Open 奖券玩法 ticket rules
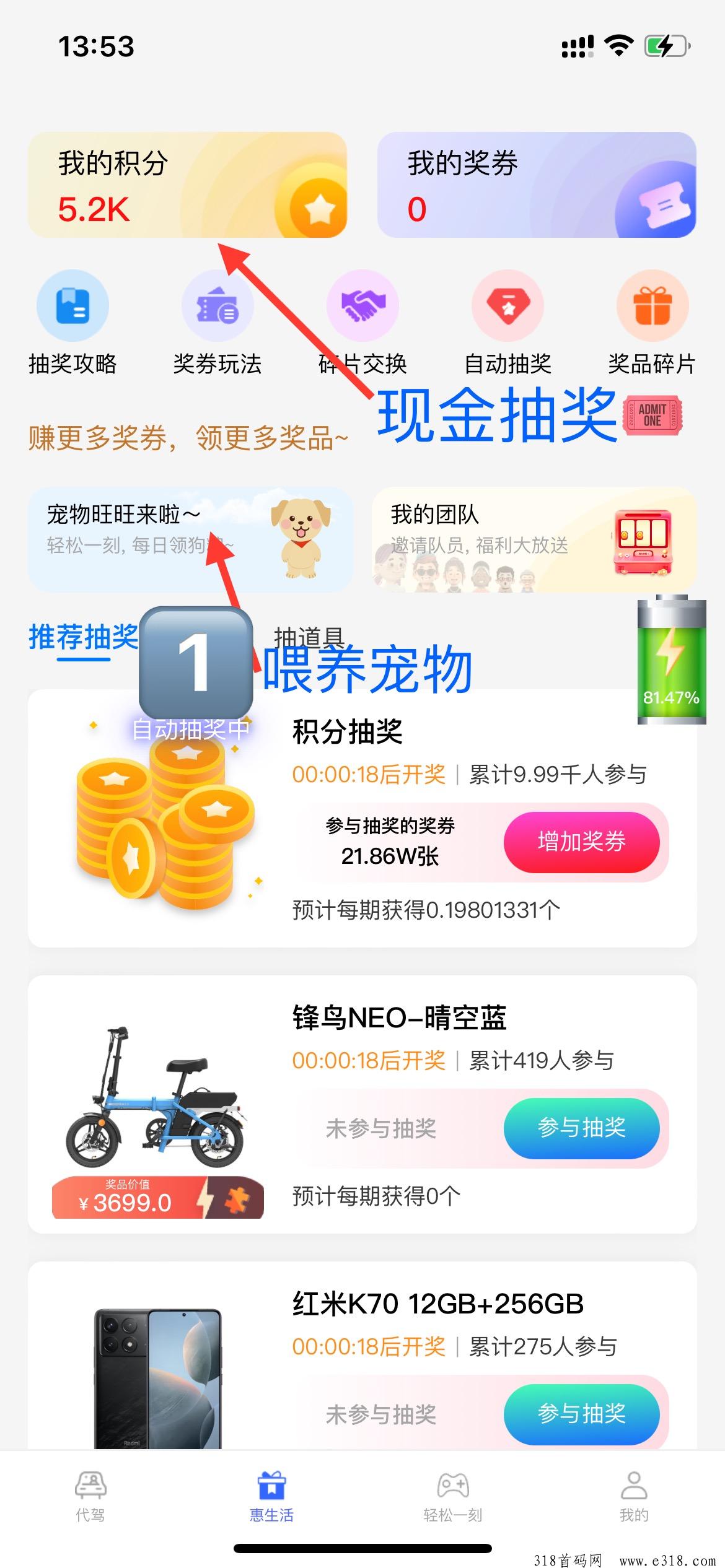The image size is (725, 1568). pos(217,322)
